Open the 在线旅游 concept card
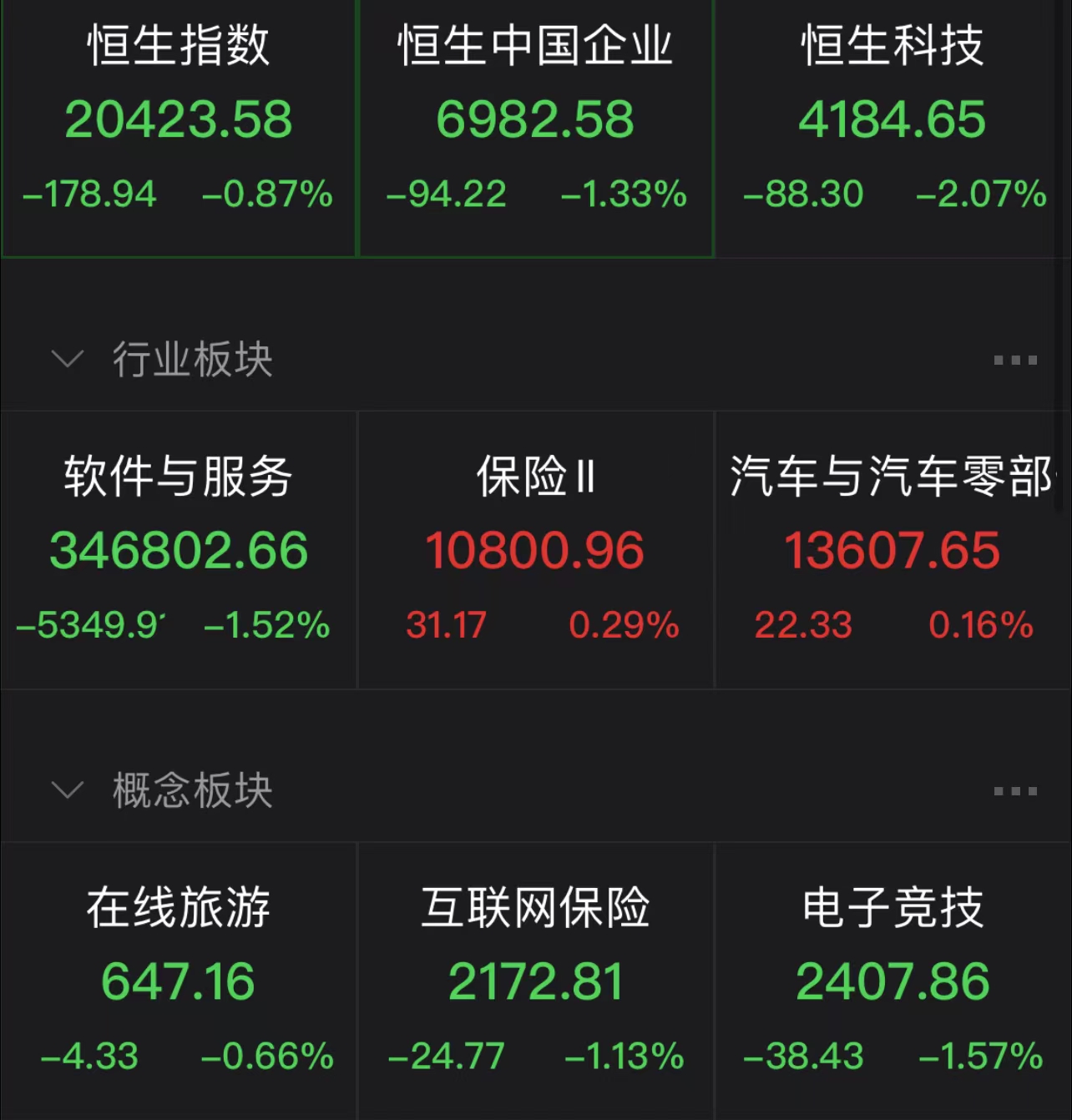The image size is (1072, 1120). pyautogui.click(x=178, y=981)
